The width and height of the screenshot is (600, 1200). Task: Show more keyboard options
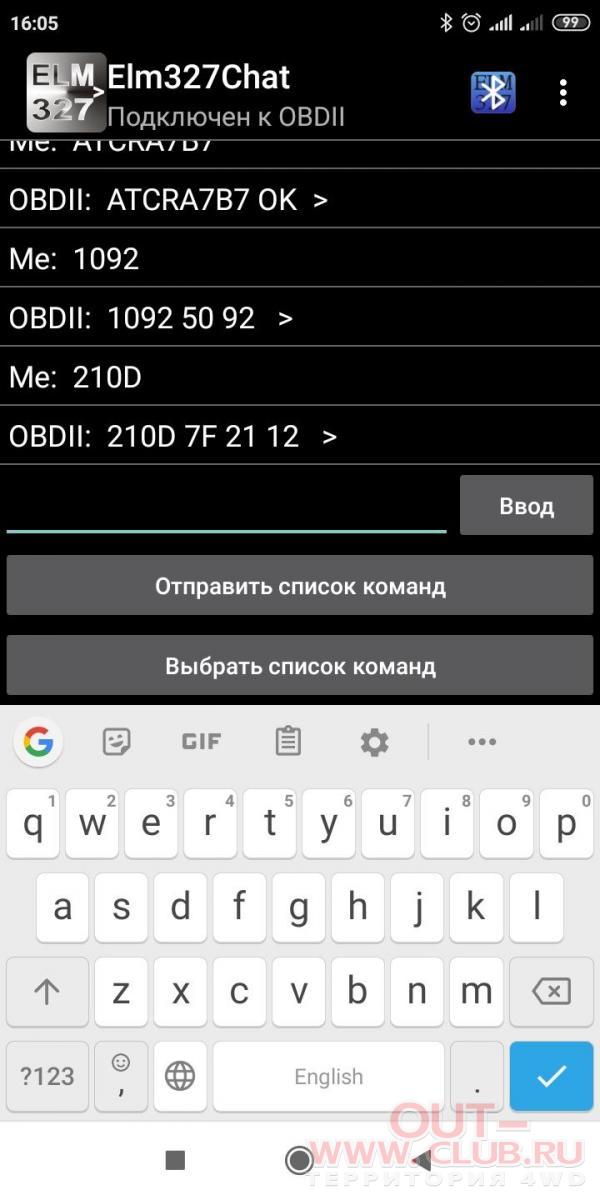[x=482, y=742]
